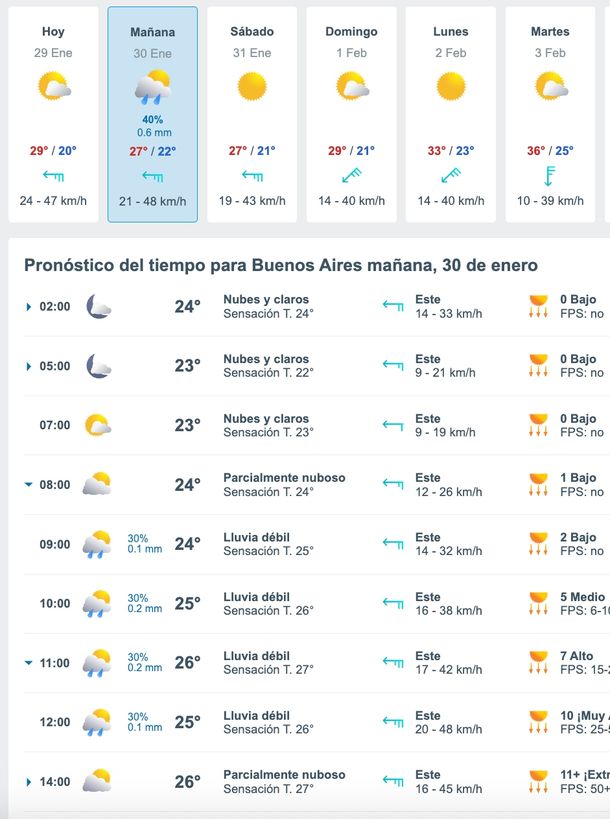Screen dimensions: 610x819
Task: Expand the 14:00 hourly row
Action: [29, 782]
